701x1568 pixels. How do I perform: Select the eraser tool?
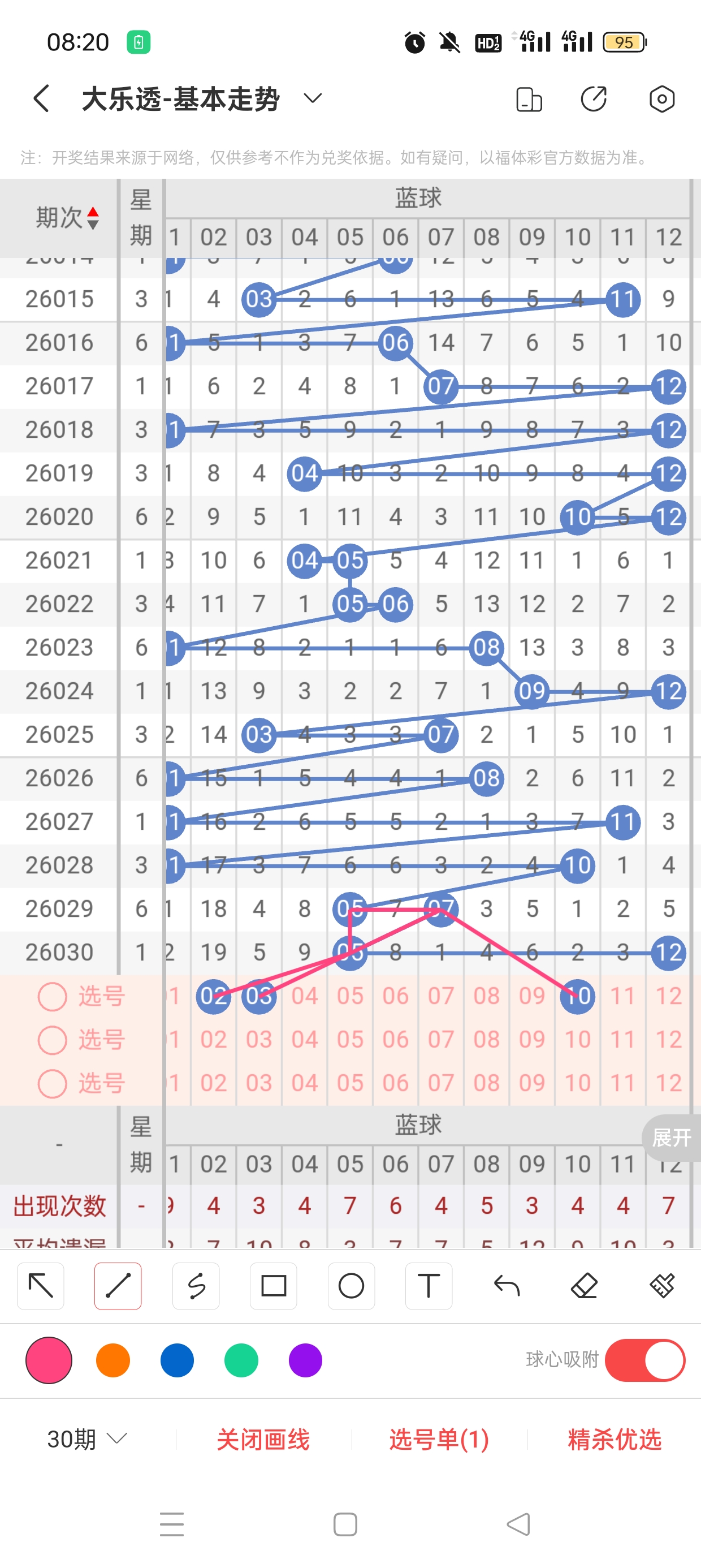click(584, 1286)
